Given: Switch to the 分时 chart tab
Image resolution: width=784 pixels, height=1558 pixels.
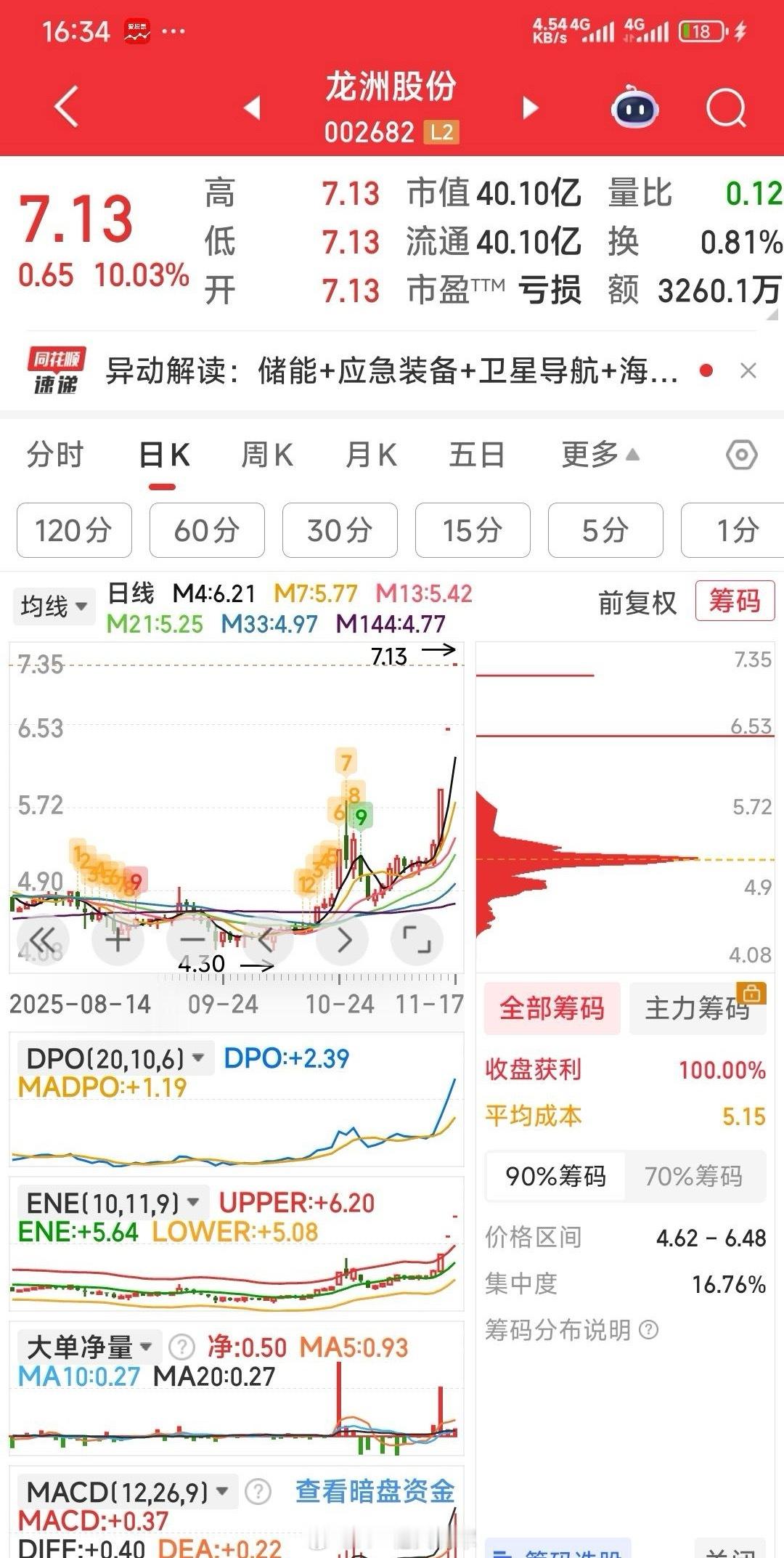Looking at the screenshot, I should [x=55, y=455].
